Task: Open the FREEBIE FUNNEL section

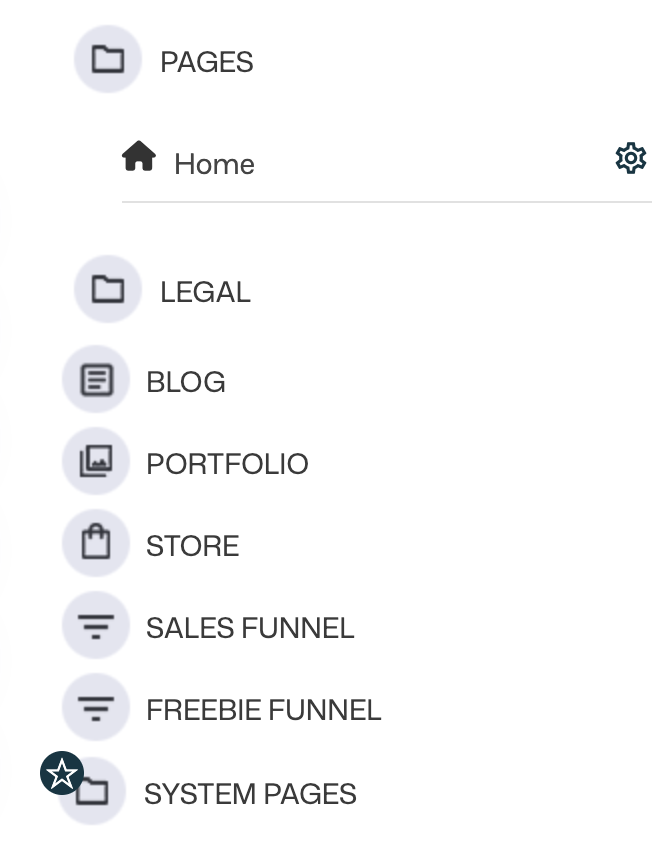Action: (x=263, y=710)
